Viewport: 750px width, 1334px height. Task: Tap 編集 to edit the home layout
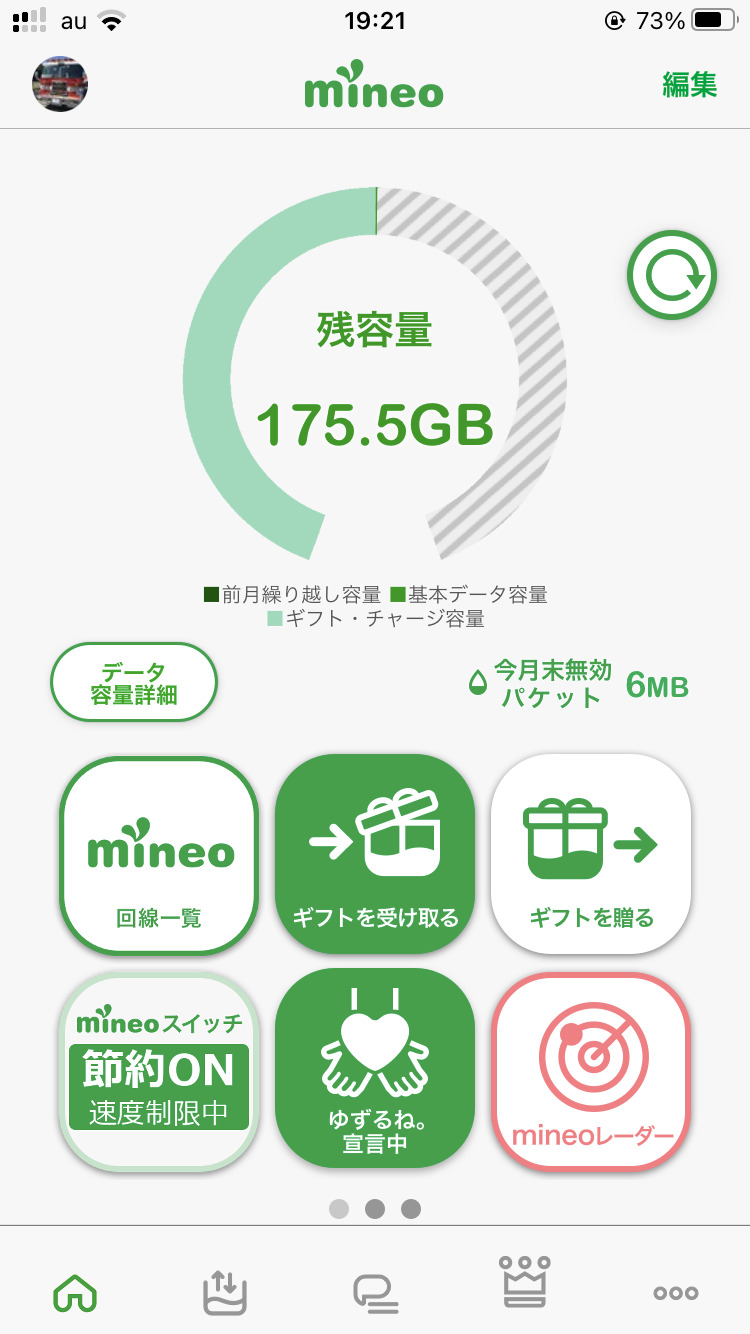(689, 84)
